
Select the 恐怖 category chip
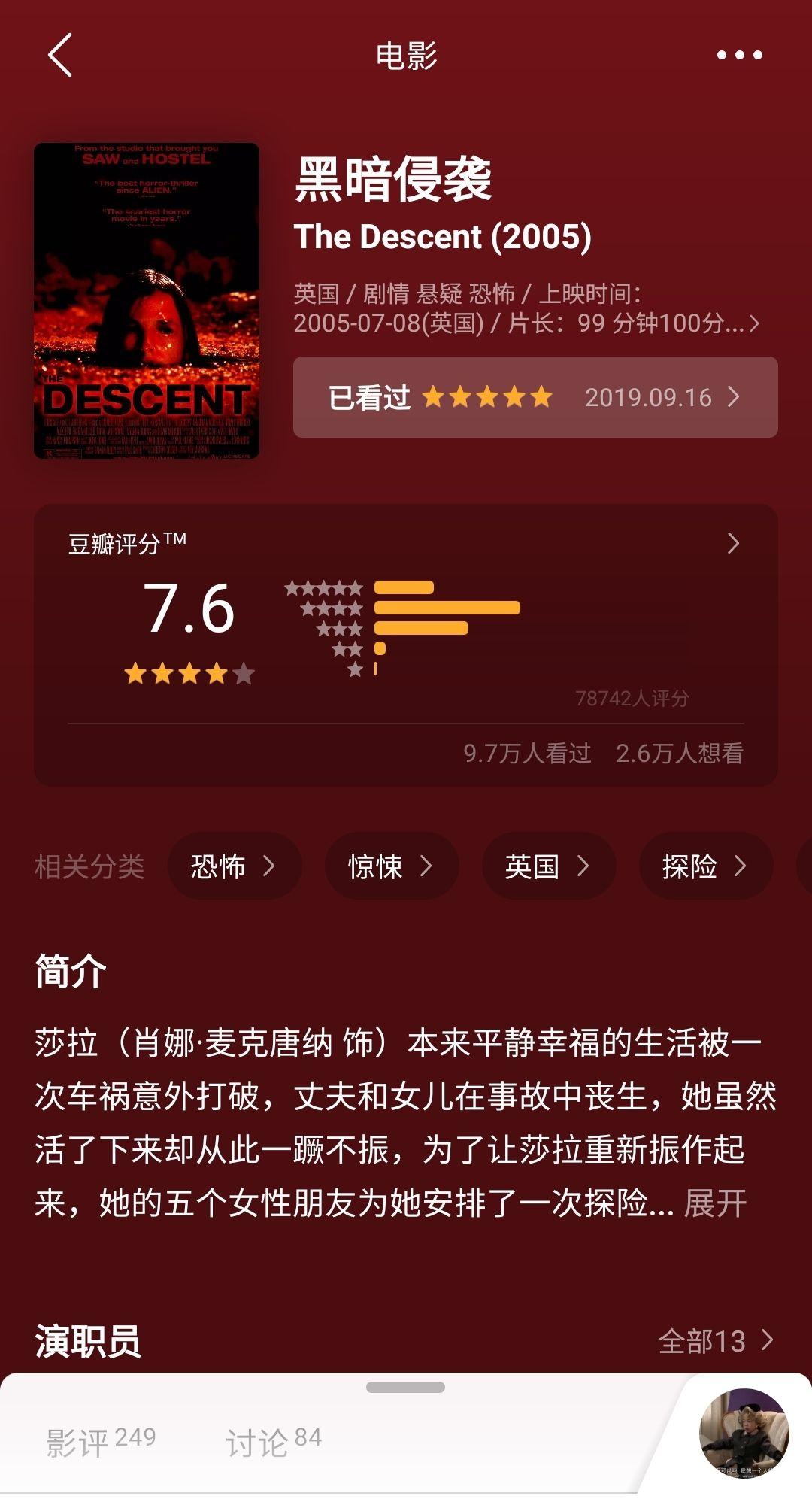point(234,866)
